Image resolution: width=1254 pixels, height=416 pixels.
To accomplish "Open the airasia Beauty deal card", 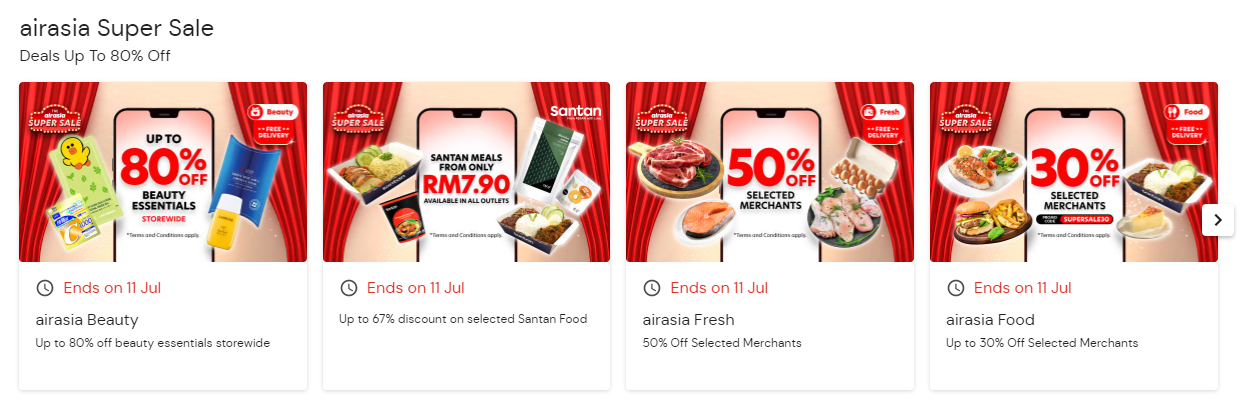I will click(162, 235).
